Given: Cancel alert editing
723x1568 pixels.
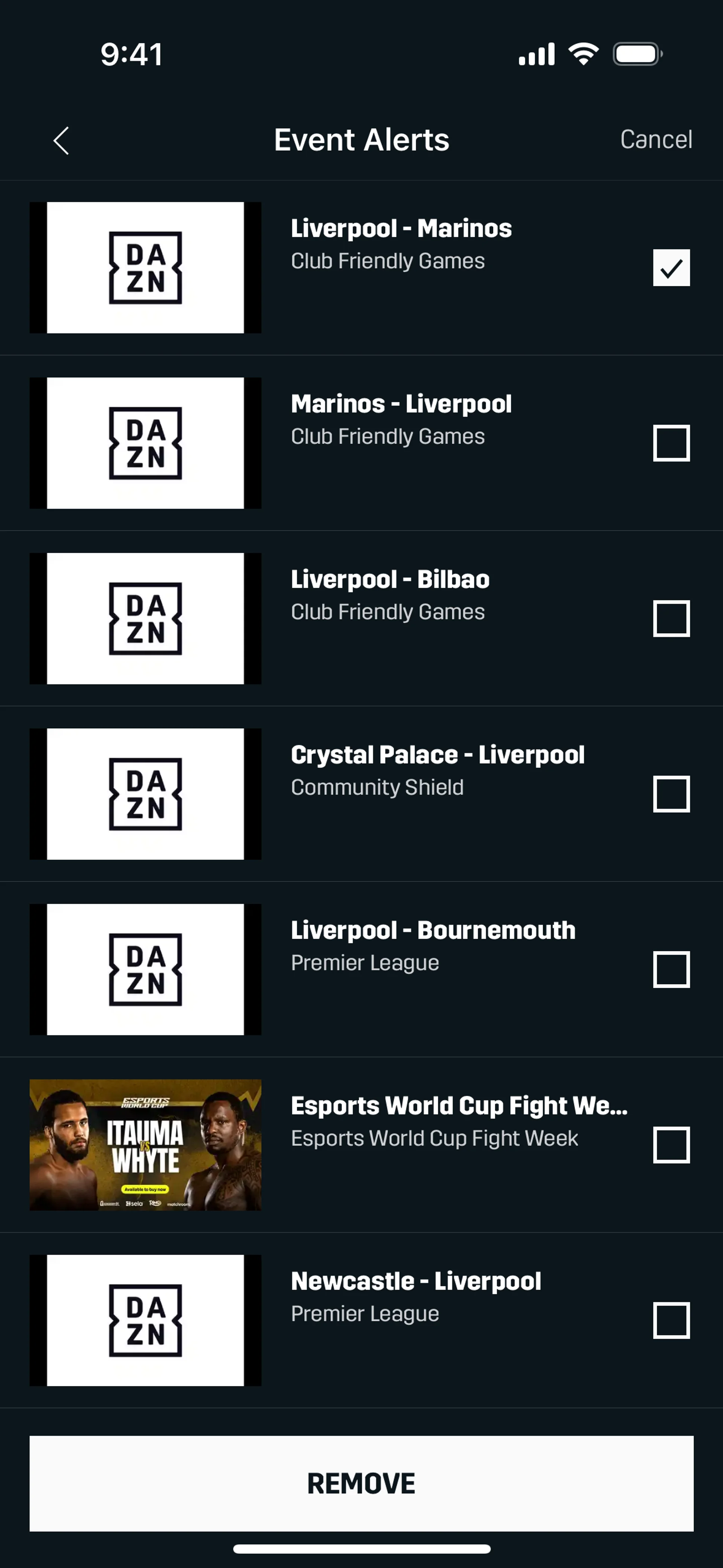Looking at the screenshot, I should (x=656, y=139).
